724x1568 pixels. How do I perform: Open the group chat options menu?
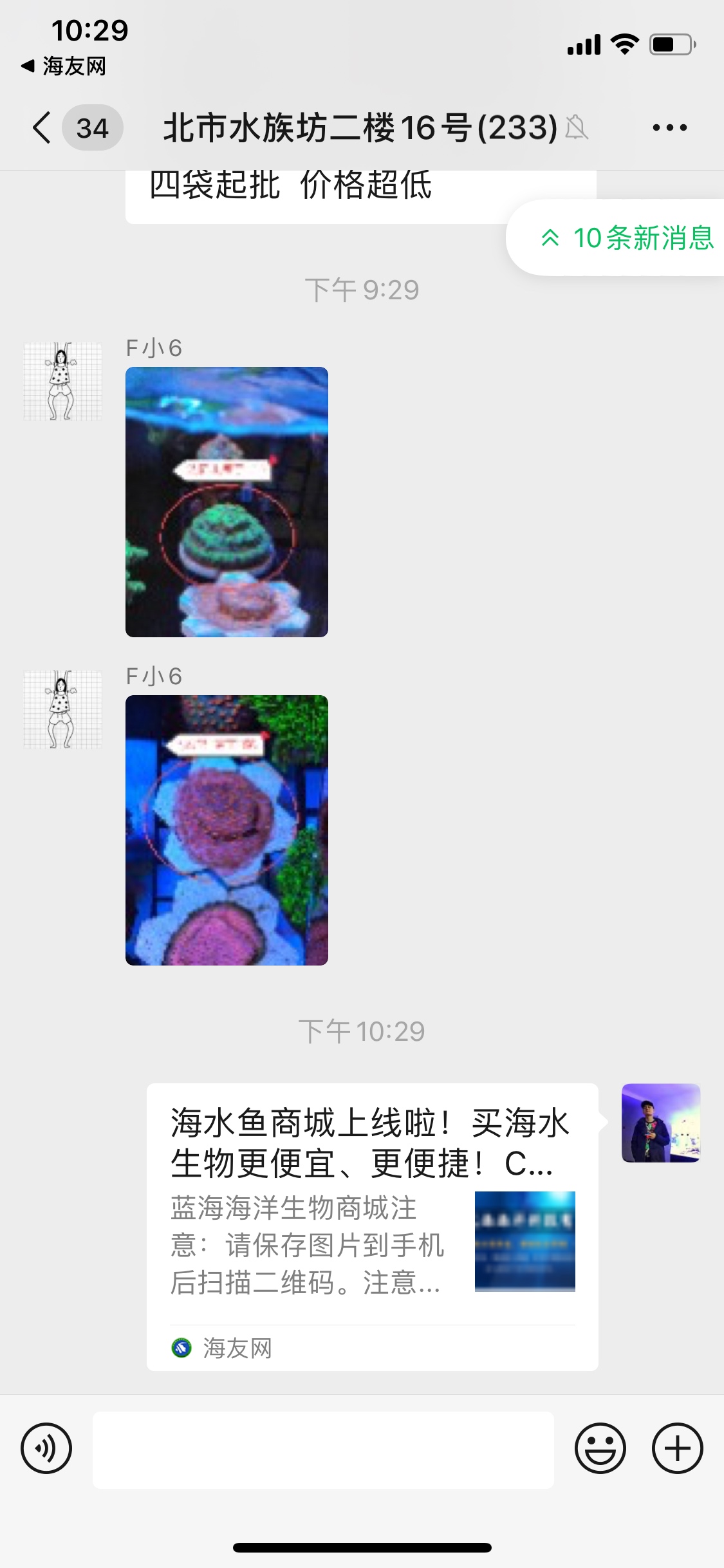[669, 127]
